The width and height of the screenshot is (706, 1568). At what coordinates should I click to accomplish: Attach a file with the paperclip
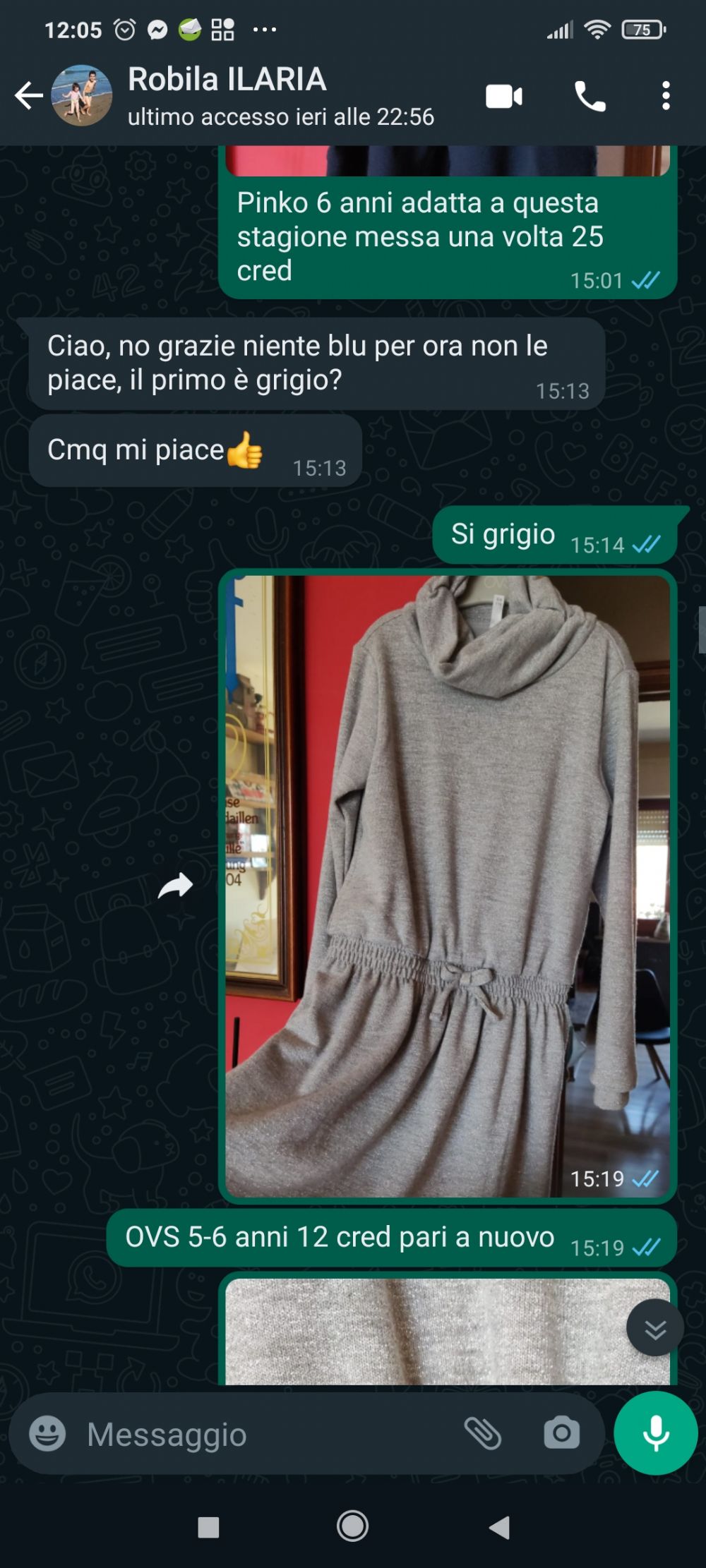483,1433
